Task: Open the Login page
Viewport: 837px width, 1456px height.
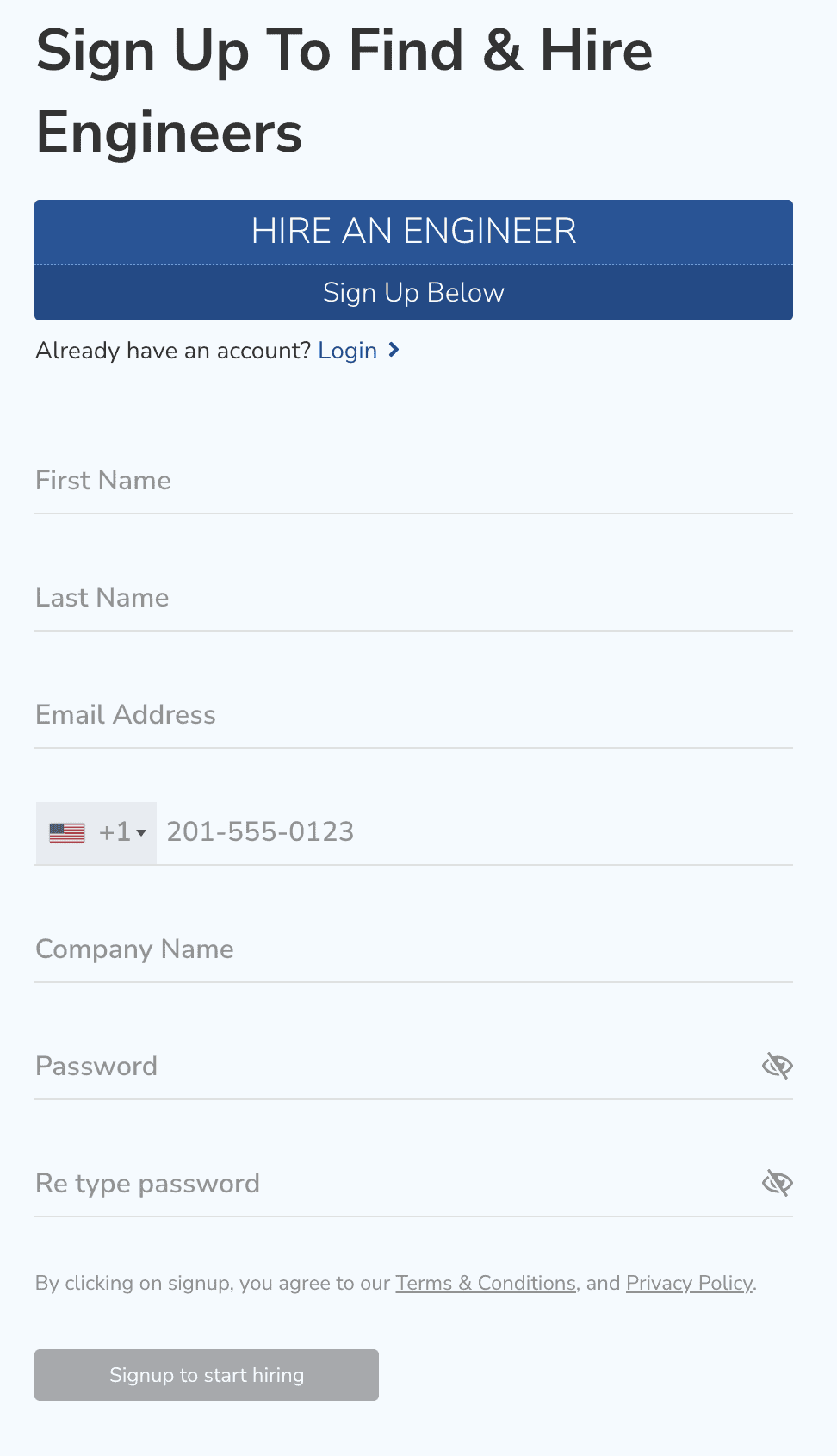Action: [347, 351]
